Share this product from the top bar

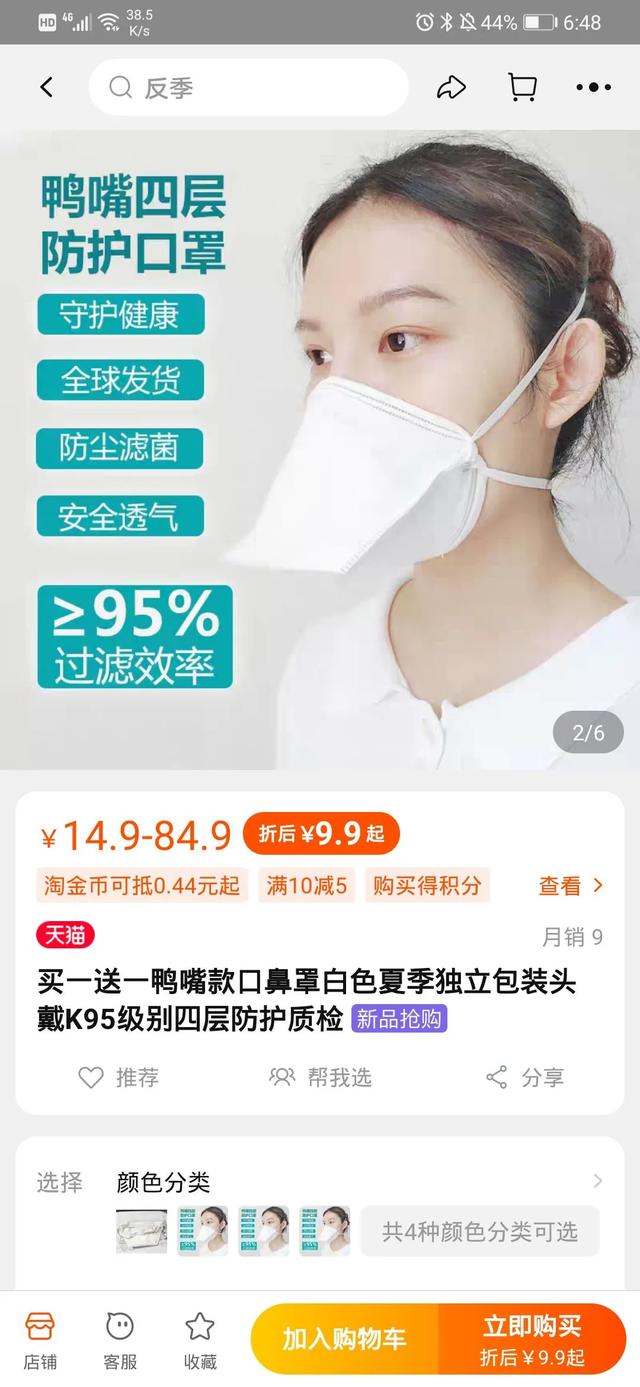click(x=452, y=87)
